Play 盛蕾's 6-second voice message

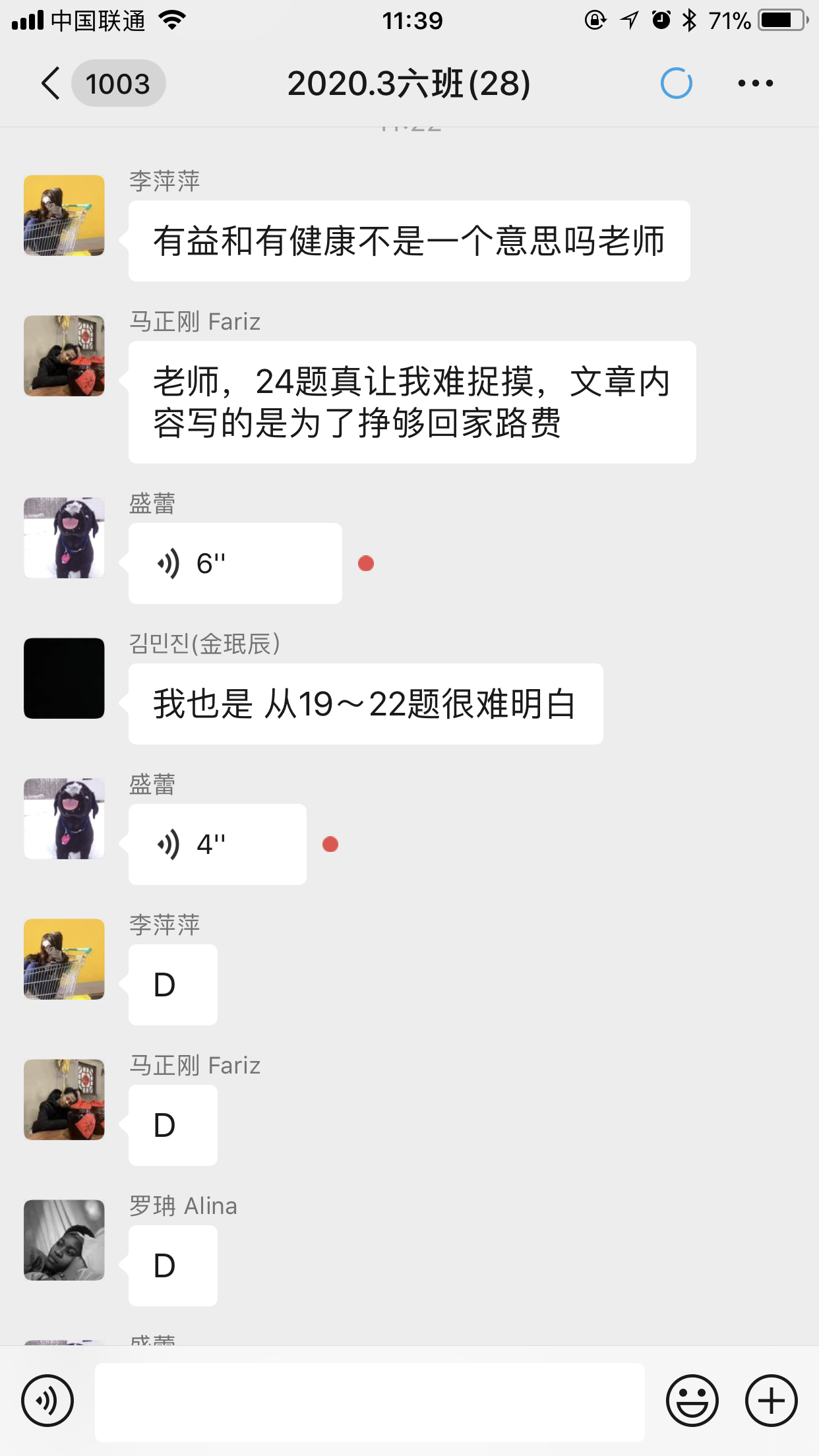click(235, 564)
